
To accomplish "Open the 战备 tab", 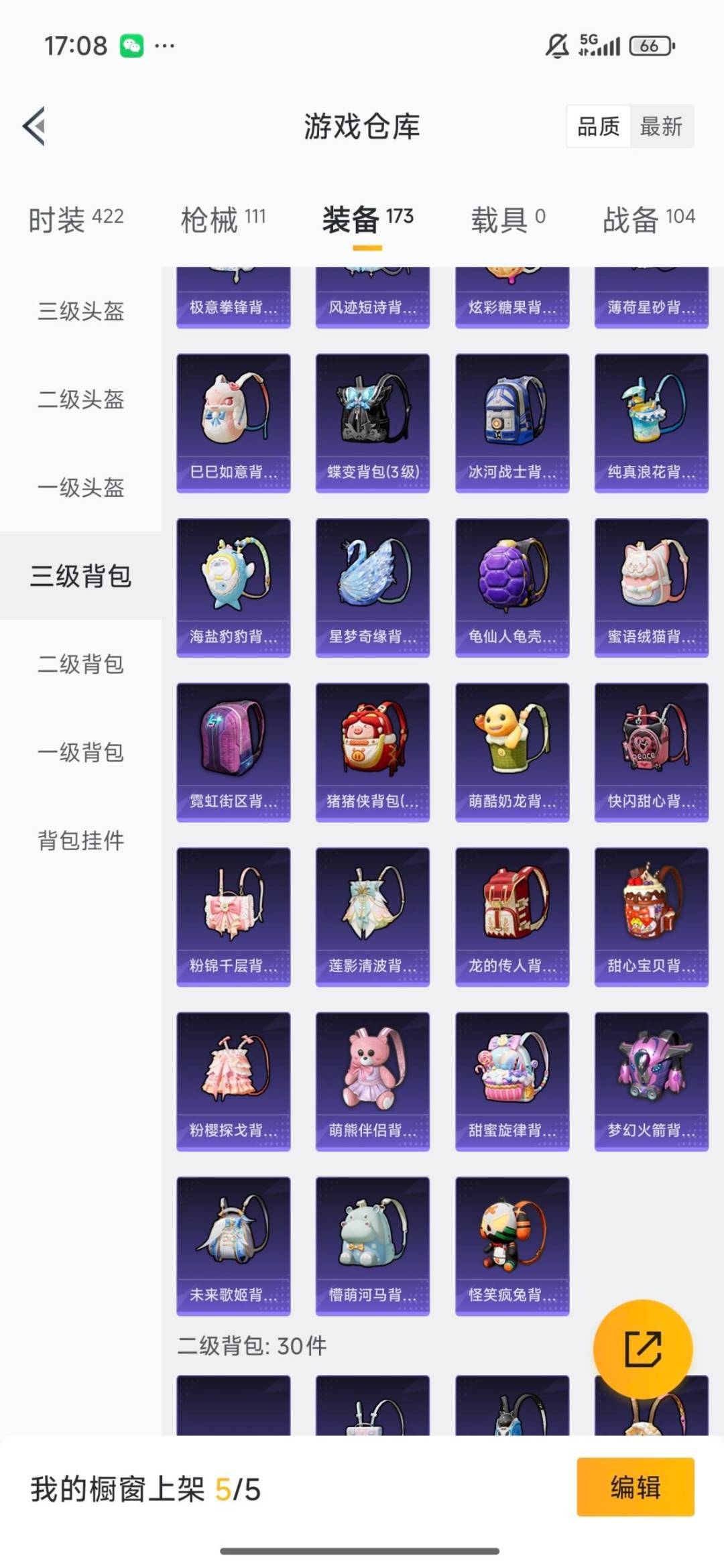I will pos(647,218).
